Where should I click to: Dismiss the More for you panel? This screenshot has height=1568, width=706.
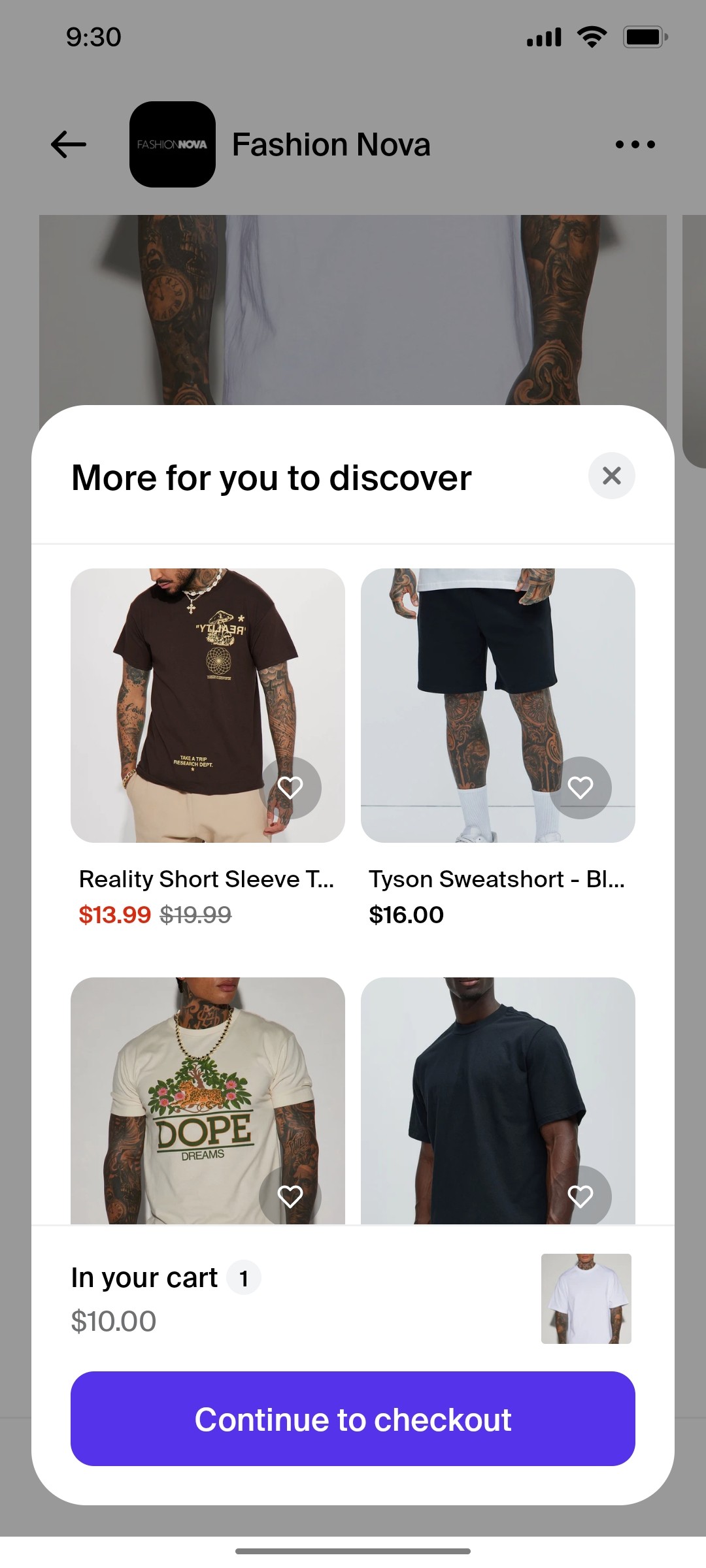tap(611, 476)
